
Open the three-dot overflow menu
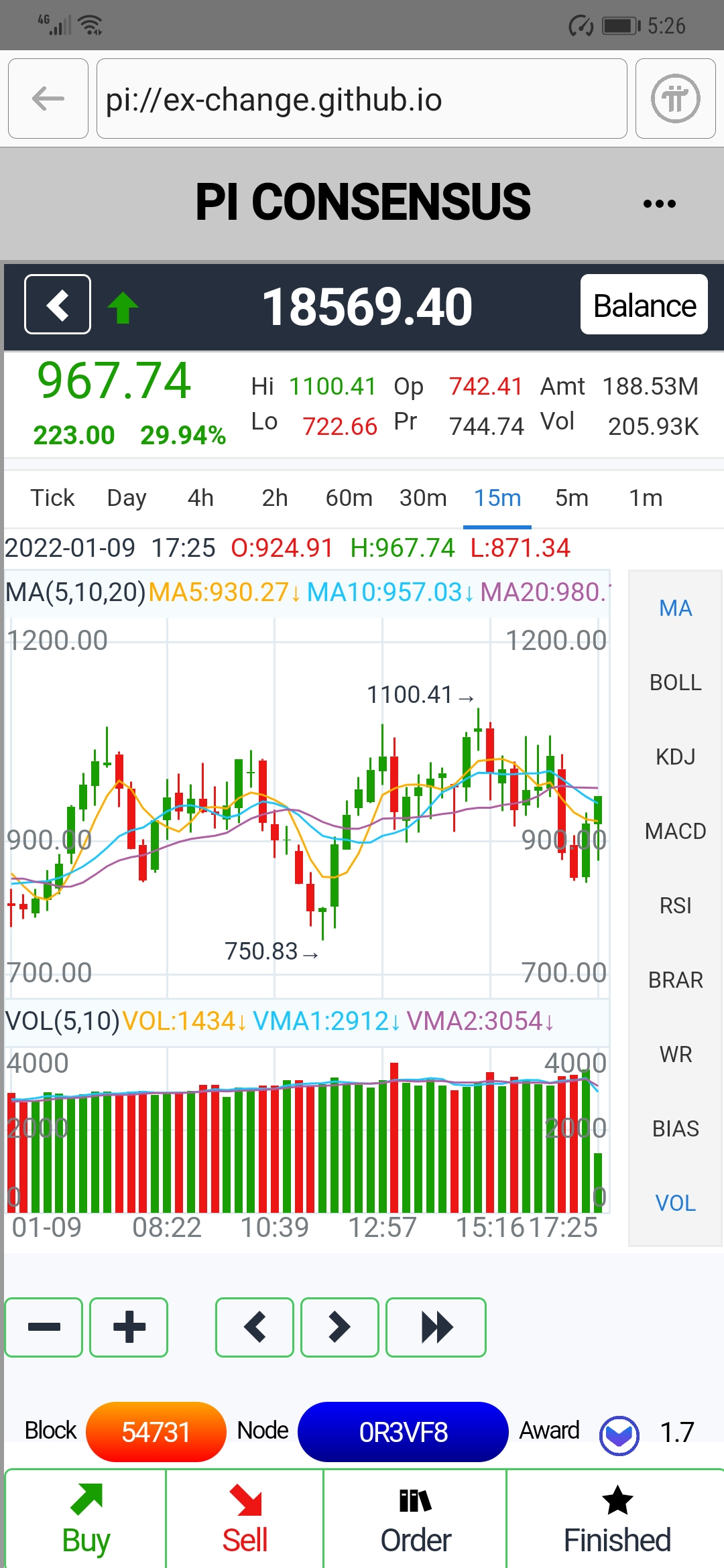tap(659, 204)
